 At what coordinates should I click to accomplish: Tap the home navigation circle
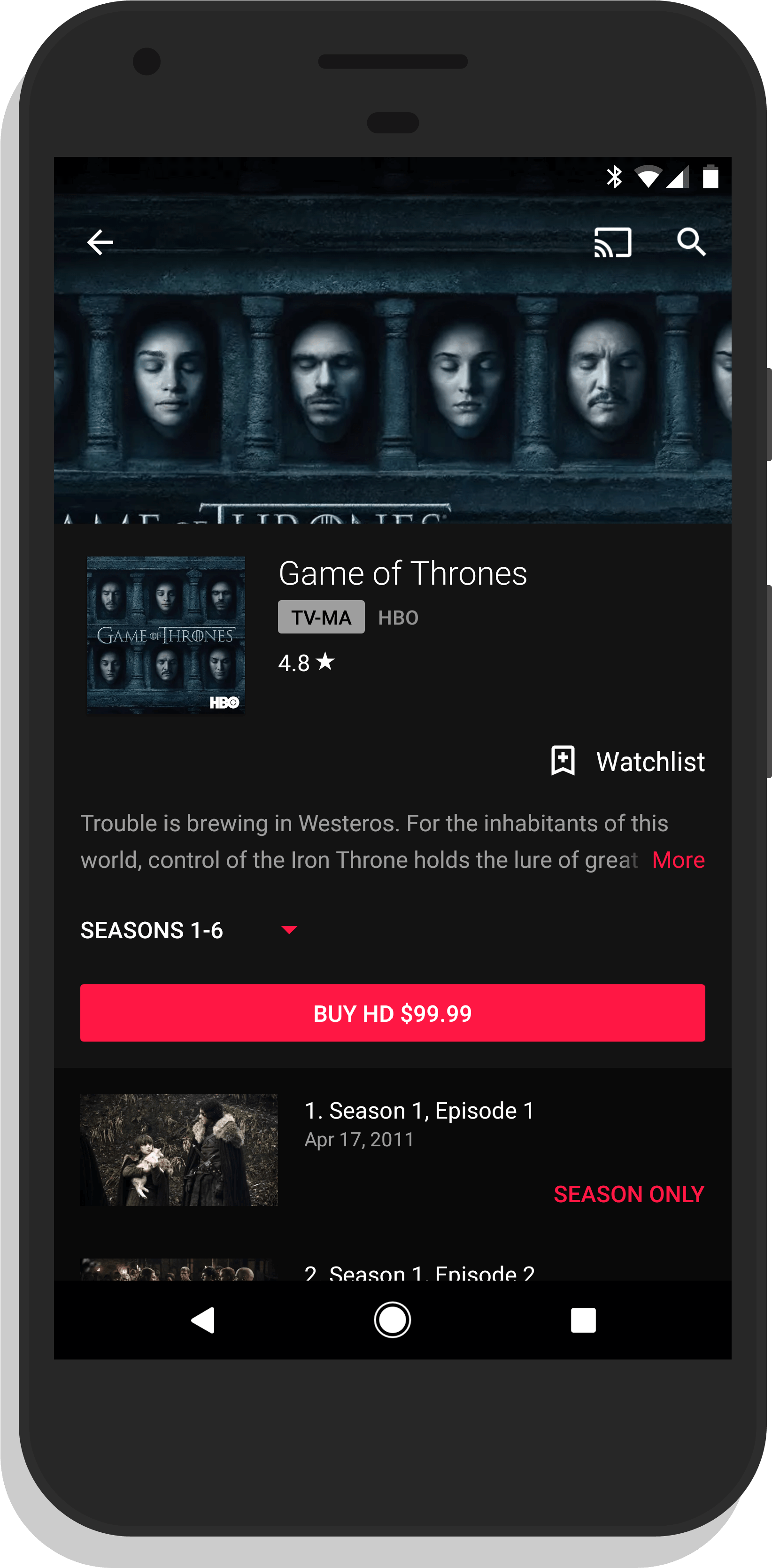392,1319
